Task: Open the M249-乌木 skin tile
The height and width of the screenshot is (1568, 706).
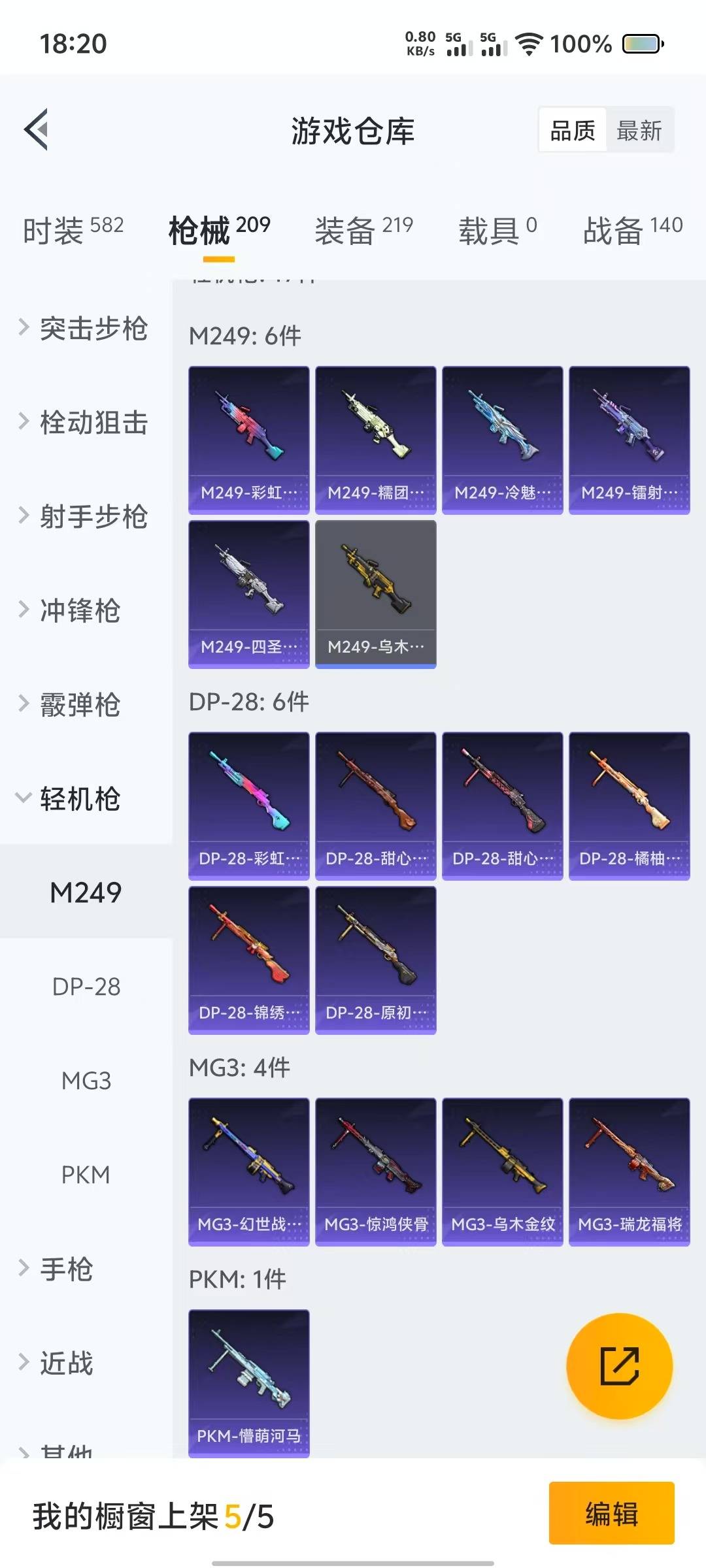Action: coord(376,595)
